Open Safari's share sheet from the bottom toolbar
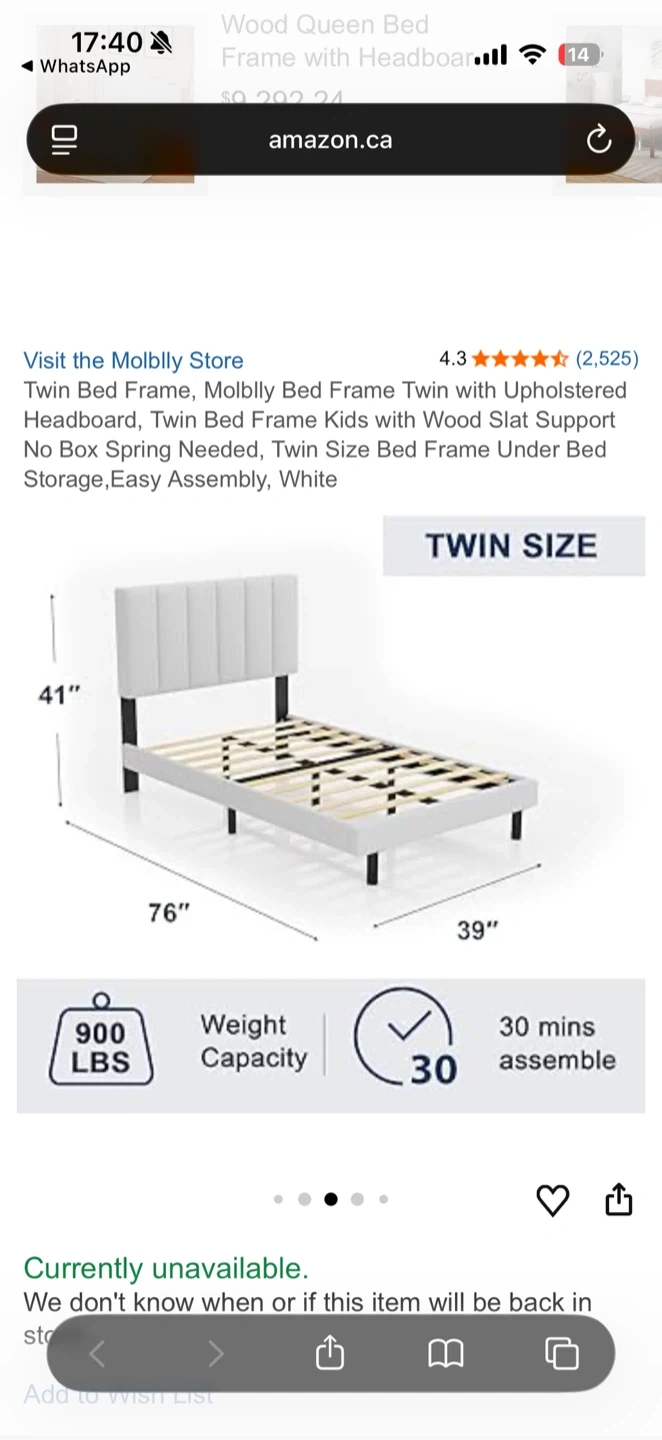Screen dimensions: 662x1440 pos(330,1354)
